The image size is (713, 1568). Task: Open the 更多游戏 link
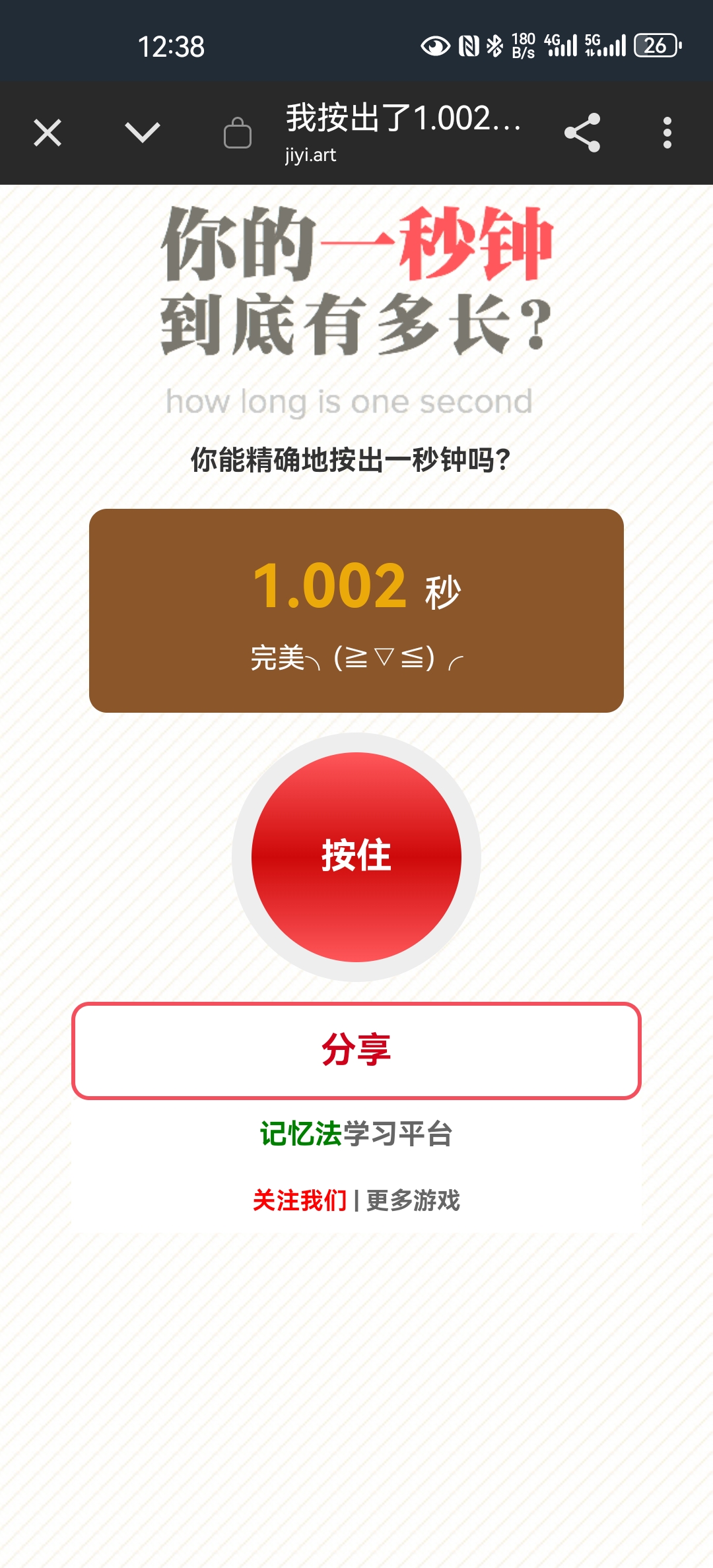click(413, 1200)
